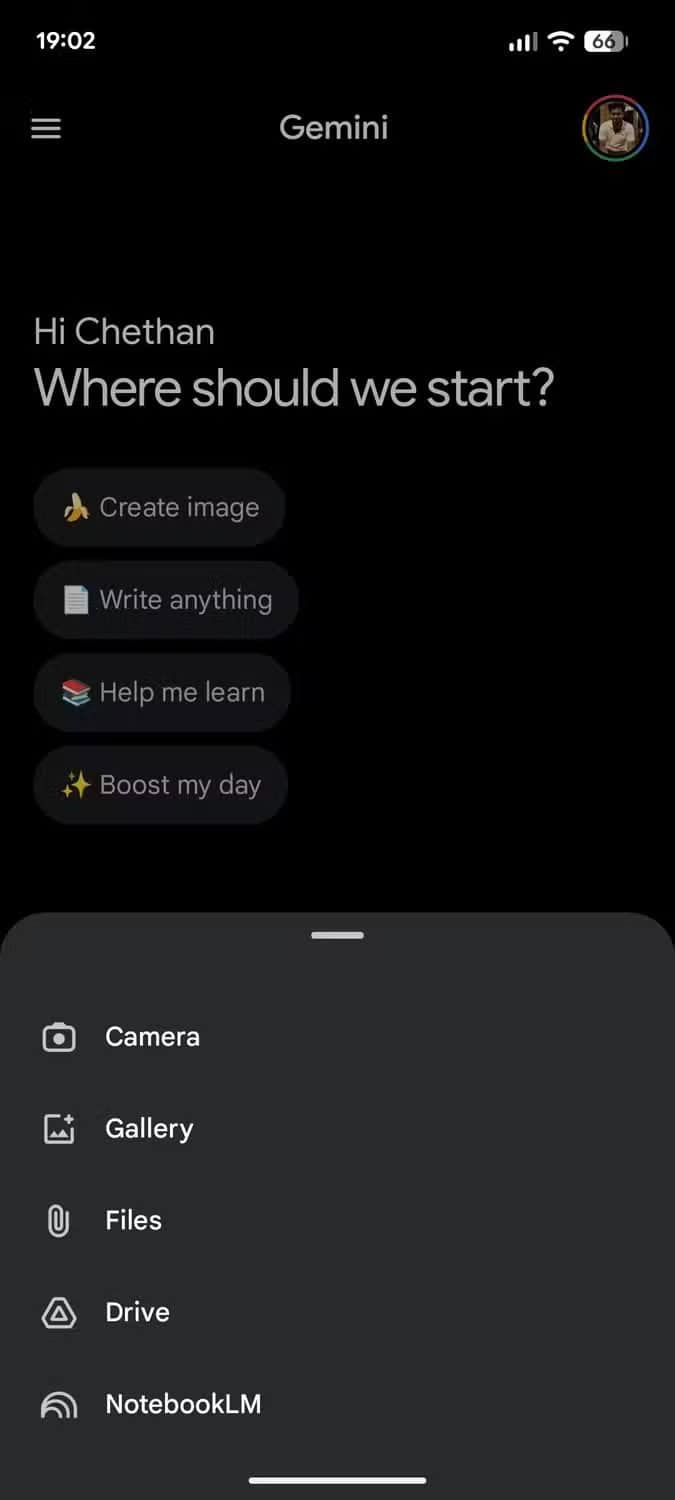Image resolution: width=675 pixels, height=1500 pixels.
Task: Tap the Create image chip
Action: tap(160, 507)
